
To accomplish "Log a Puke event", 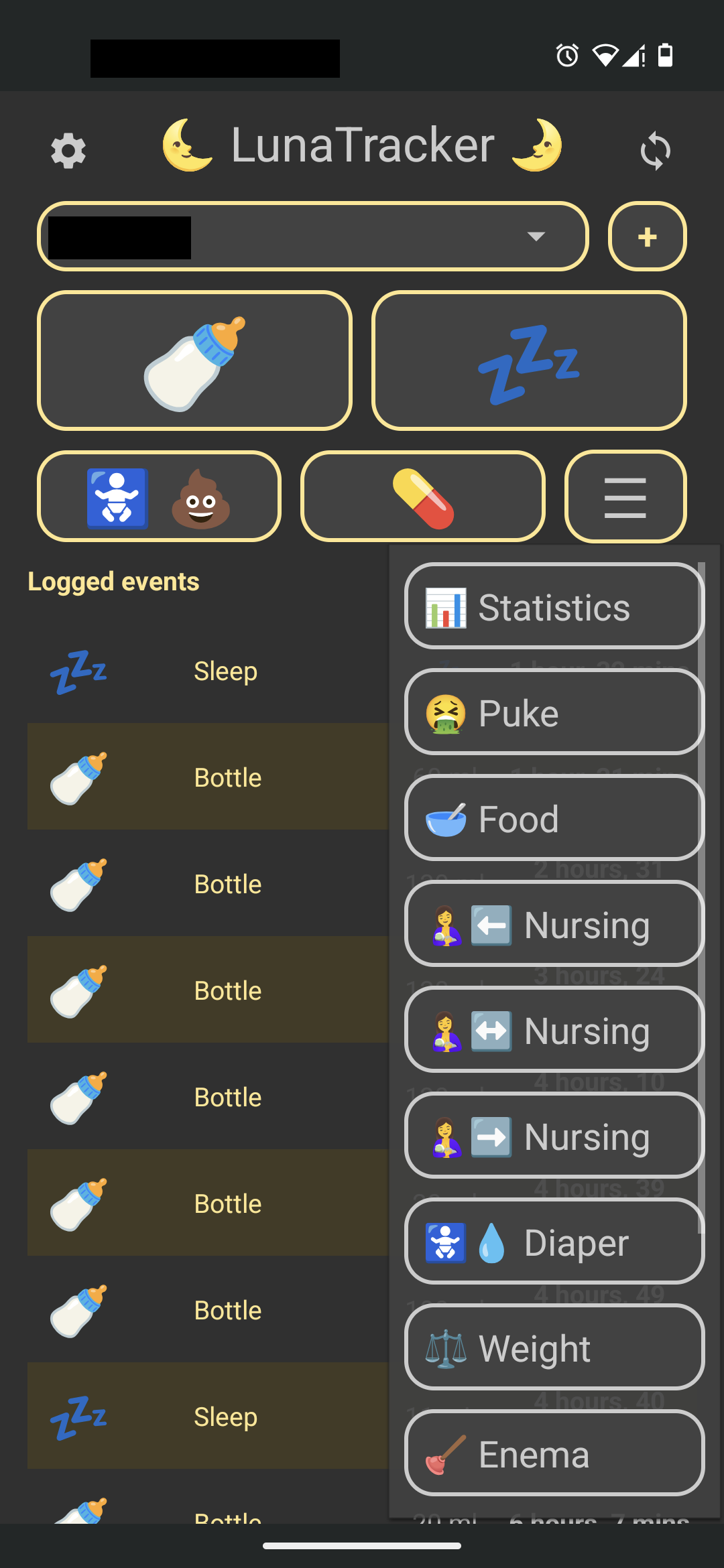I will pyautogui.click(x=554, y=712).
